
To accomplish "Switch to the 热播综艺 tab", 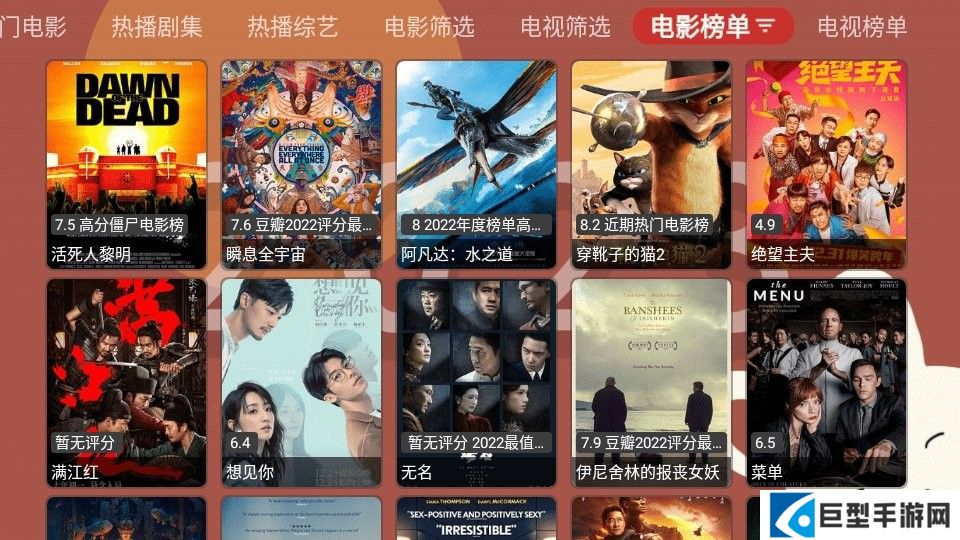I will pos(293,26).
